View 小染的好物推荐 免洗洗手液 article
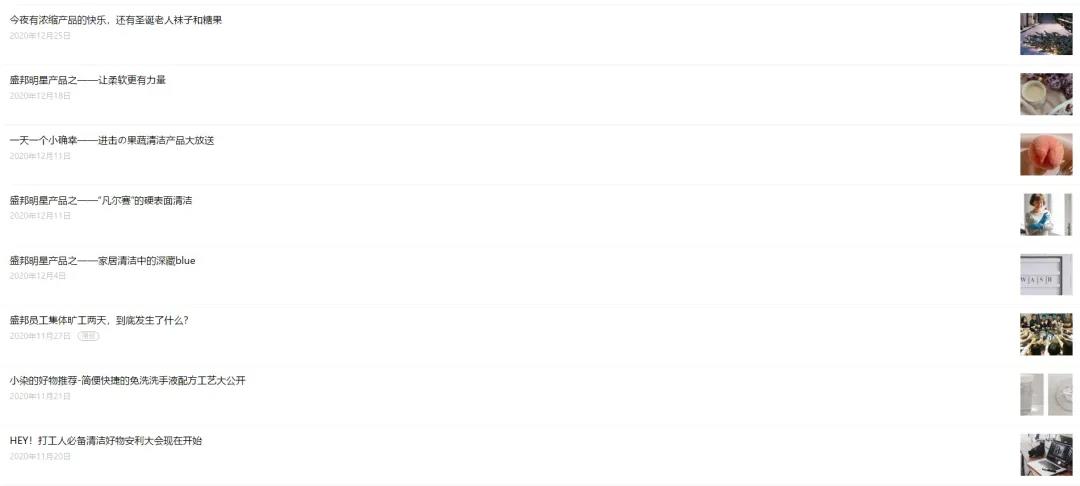The image size is (1080, 486). [127, 381]
